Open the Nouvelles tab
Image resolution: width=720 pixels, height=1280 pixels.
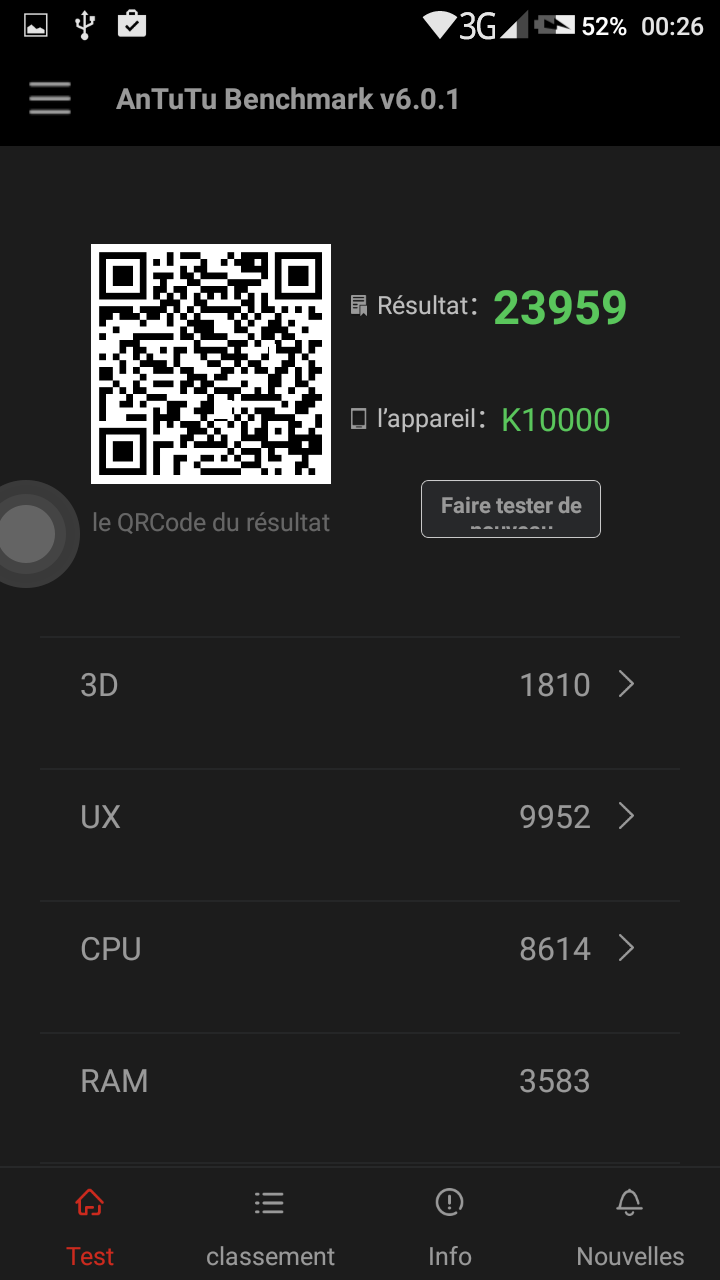tap(630, 1227)
